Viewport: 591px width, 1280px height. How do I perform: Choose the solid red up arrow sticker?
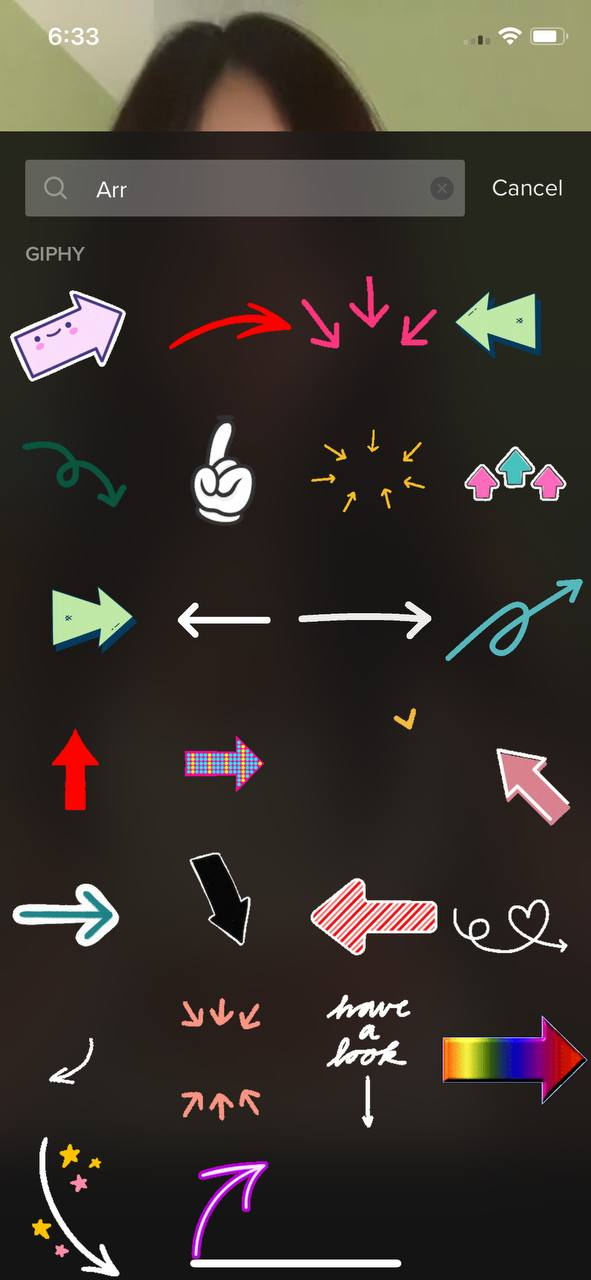[x=75, y=769]
